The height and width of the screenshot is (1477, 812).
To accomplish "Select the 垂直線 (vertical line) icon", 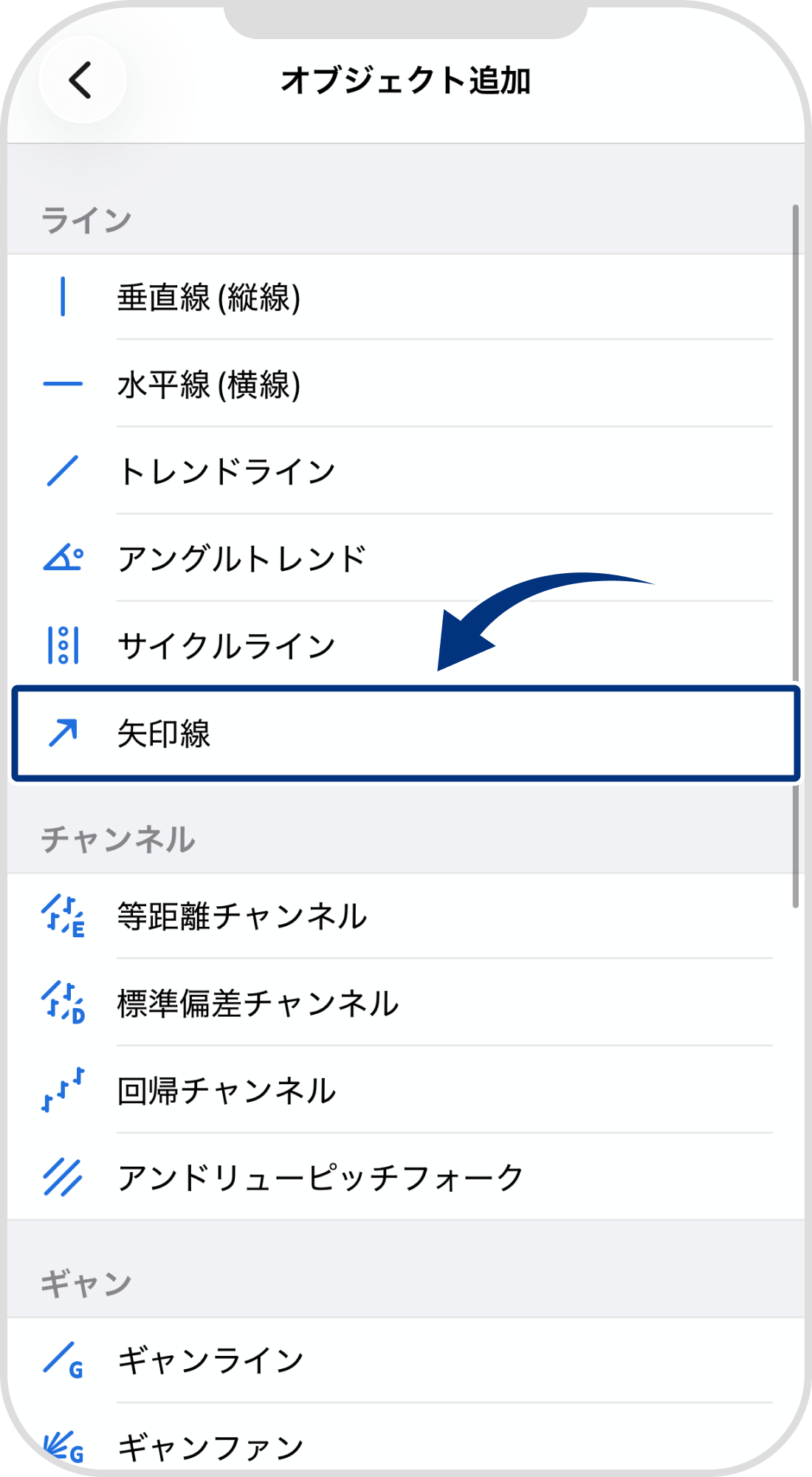I will [x=63, y=295].
